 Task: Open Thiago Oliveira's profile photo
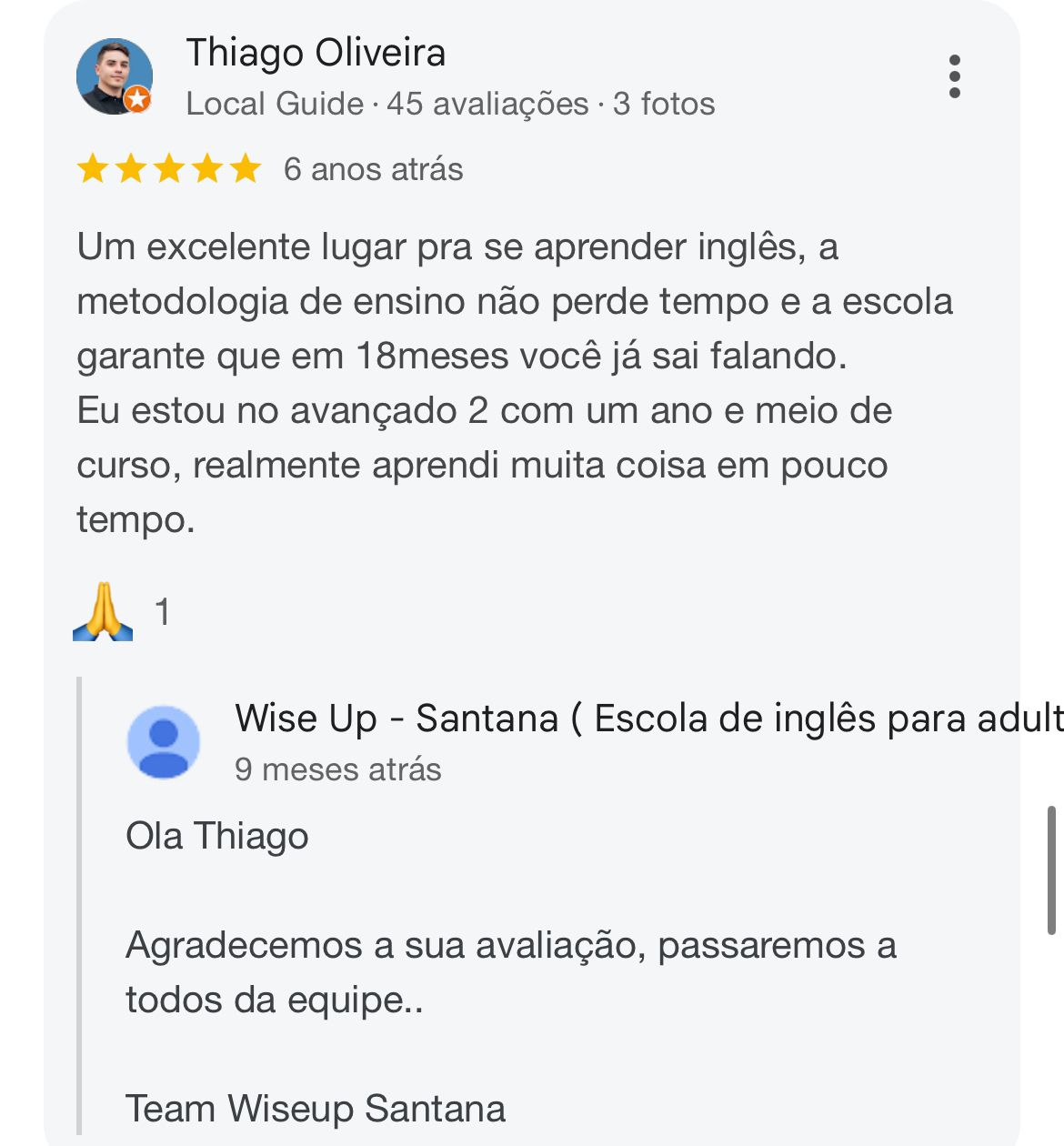[114, 76]
